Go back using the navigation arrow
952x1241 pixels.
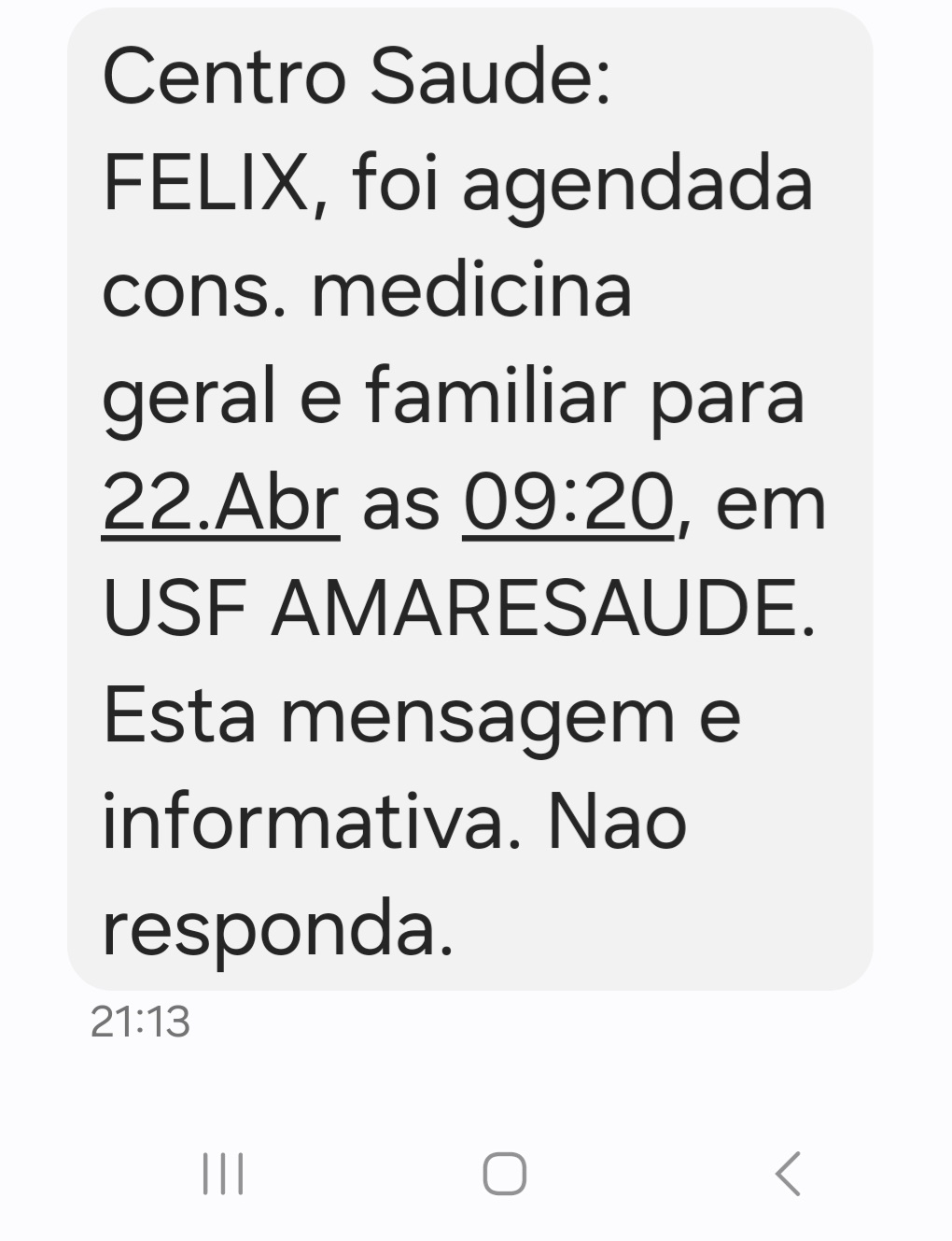tap(789, 1174)
